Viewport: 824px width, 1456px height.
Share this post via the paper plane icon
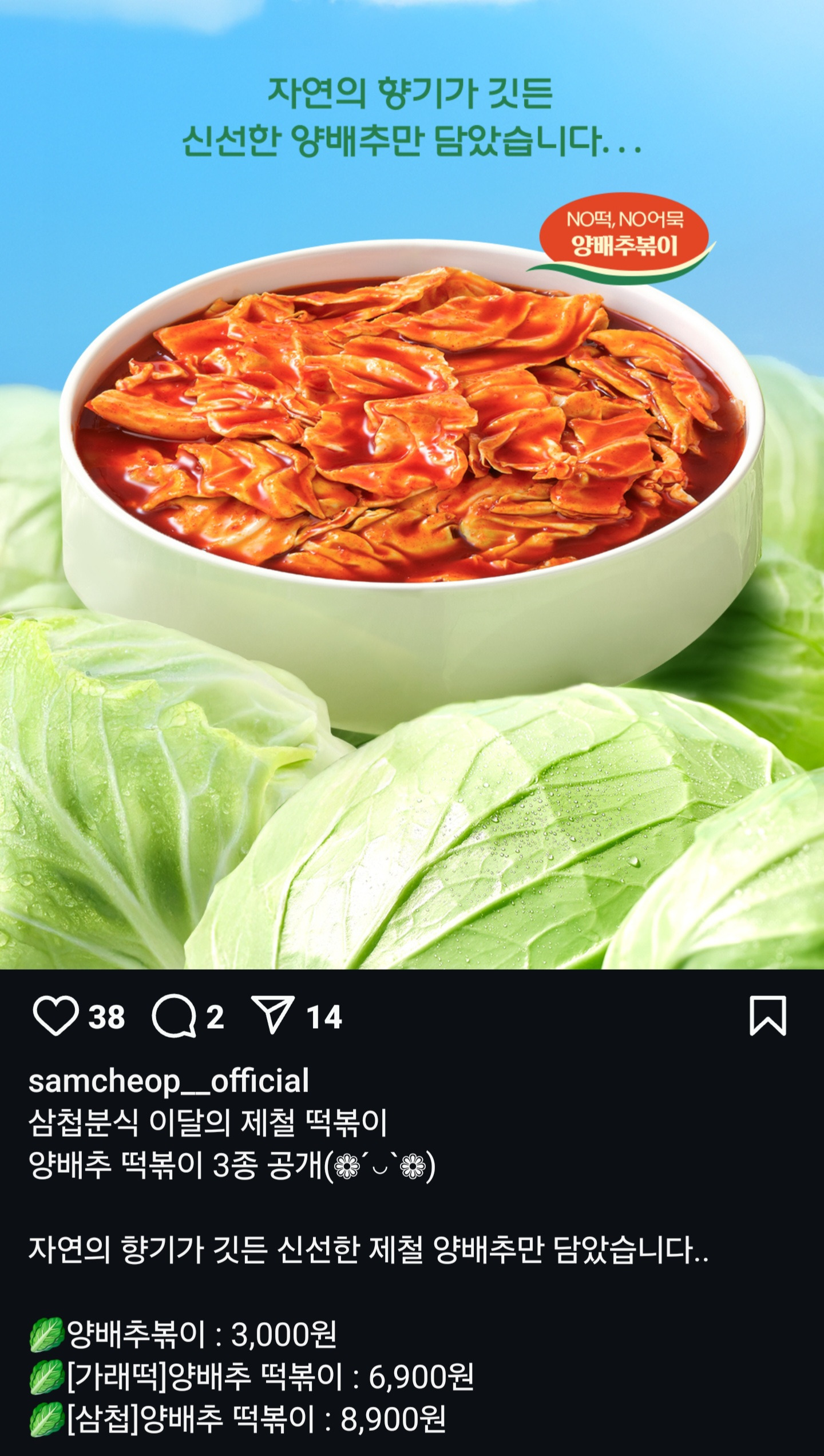tap(273, 1015)
